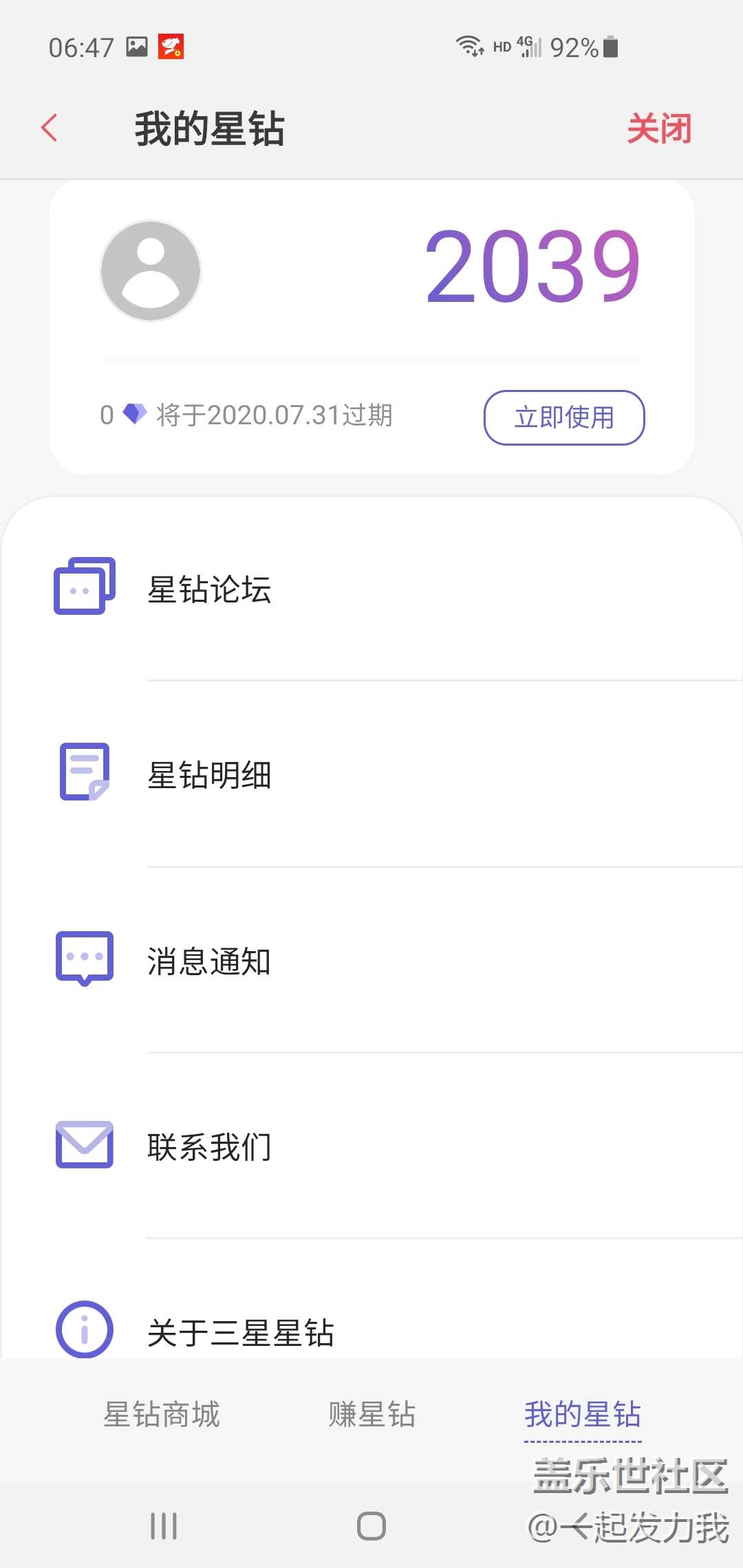743x1568 pixels.
Task: Open the system recent apps button
Action: click(164, 1525)
